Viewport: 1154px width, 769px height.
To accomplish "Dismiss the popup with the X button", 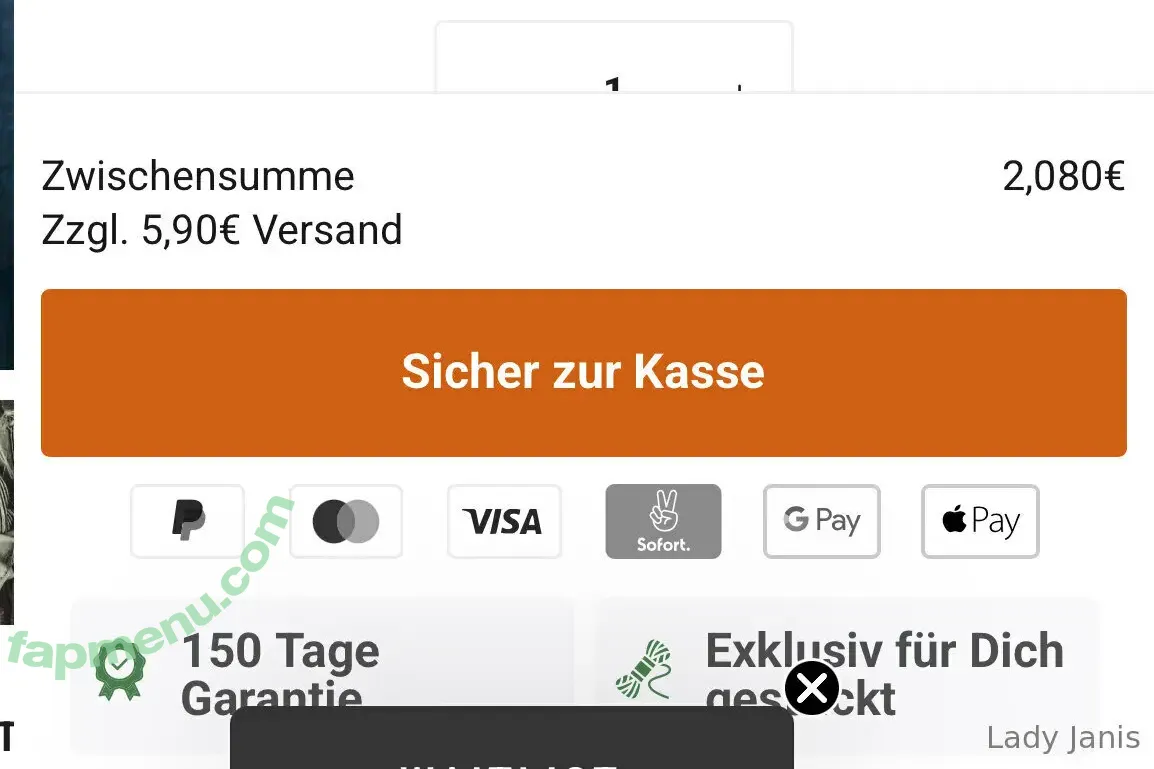I will [811, 688].
